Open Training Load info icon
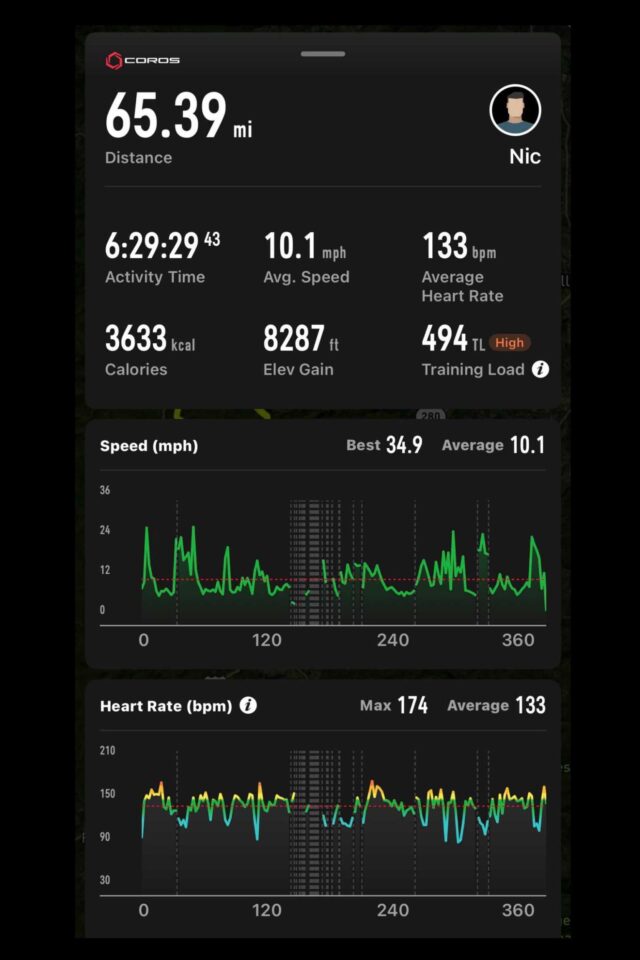Viewport: 640px width, 960px height. click(x=541, y=369)
